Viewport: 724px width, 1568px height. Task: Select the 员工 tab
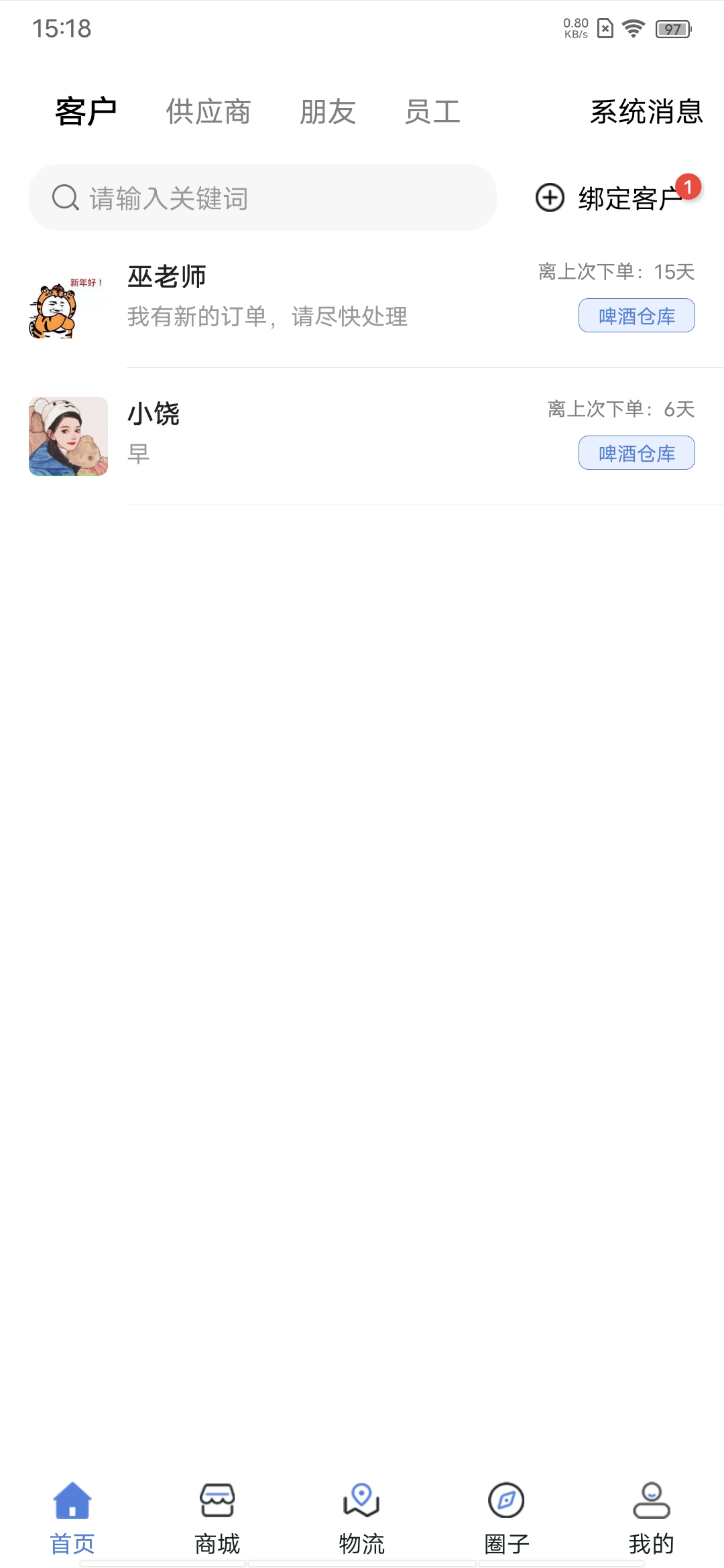point(432,112)
